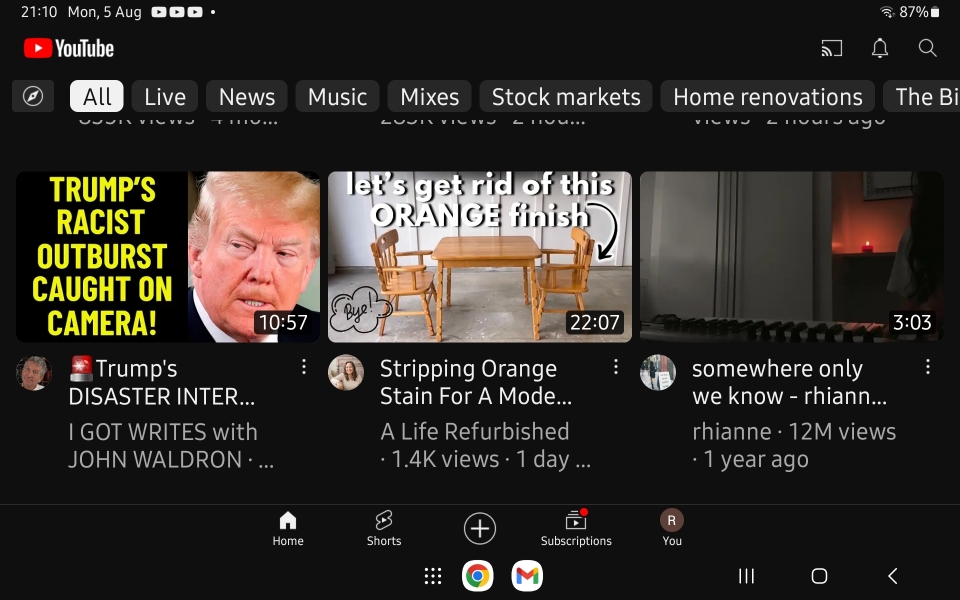Open more options for somewhere only we know
This screenshot has width=960, height=600.
coord(928,368)
